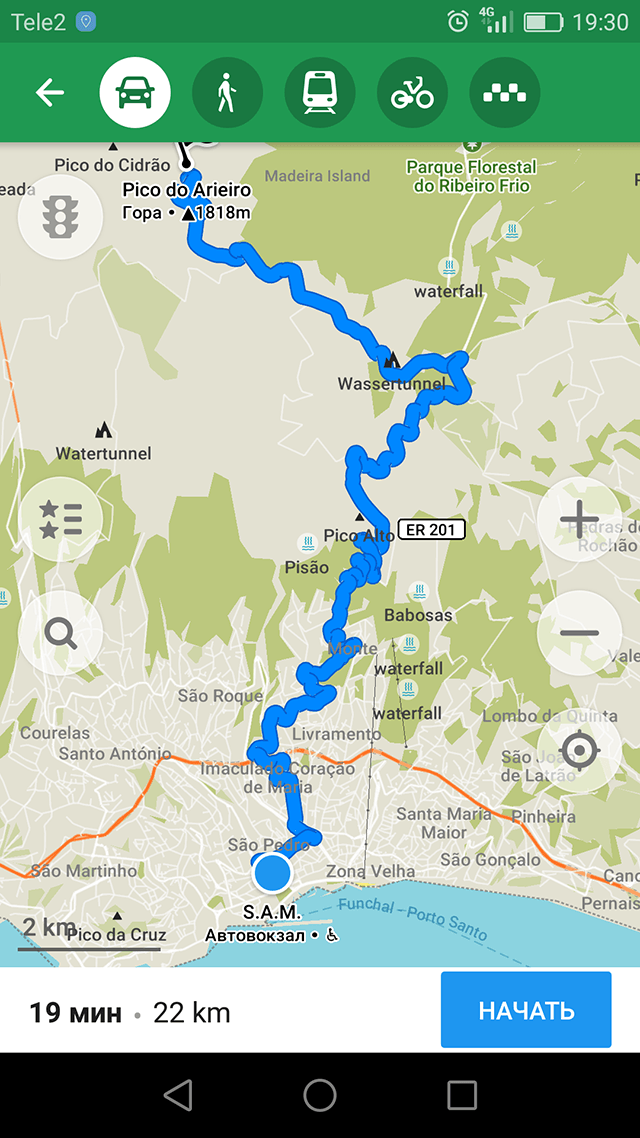Zoom out with the minus button
Screen dimensions: 640x1138
tap(579, 633)
